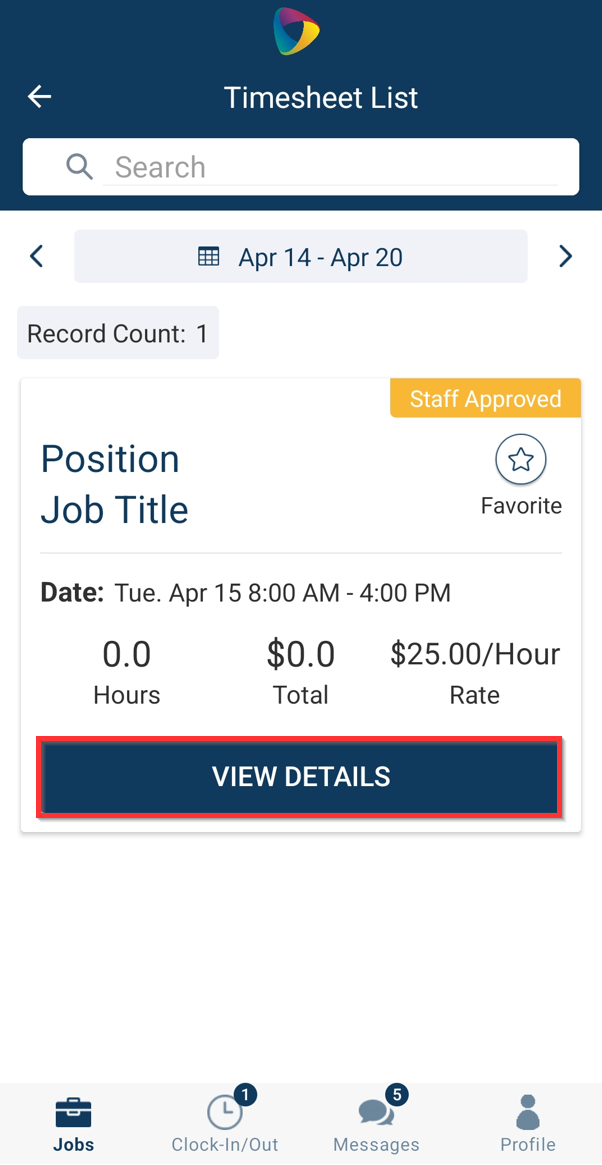This screenshot has height=1165, width=602.
Task: Go back from Timesheet List
Action: 39,97
